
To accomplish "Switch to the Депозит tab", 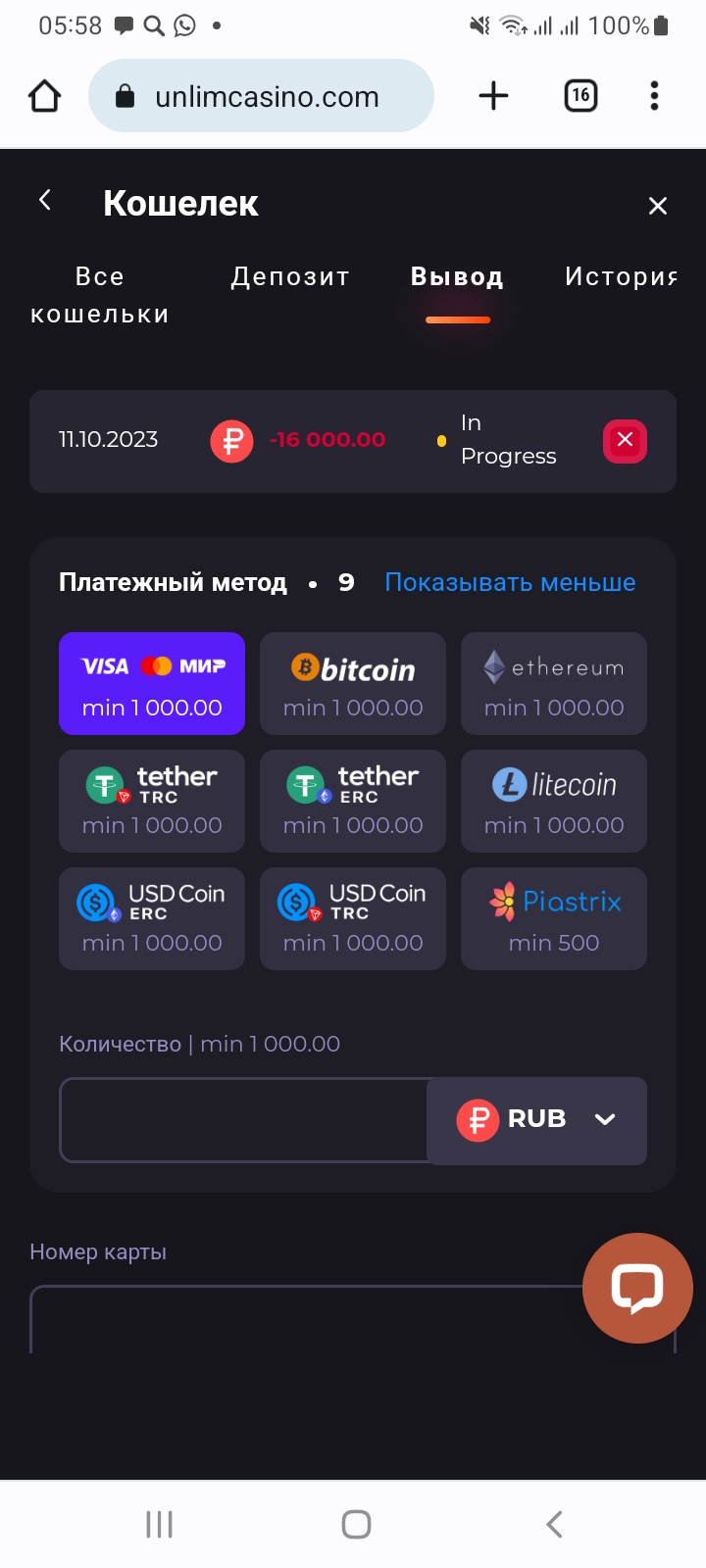I will point(290,277).
